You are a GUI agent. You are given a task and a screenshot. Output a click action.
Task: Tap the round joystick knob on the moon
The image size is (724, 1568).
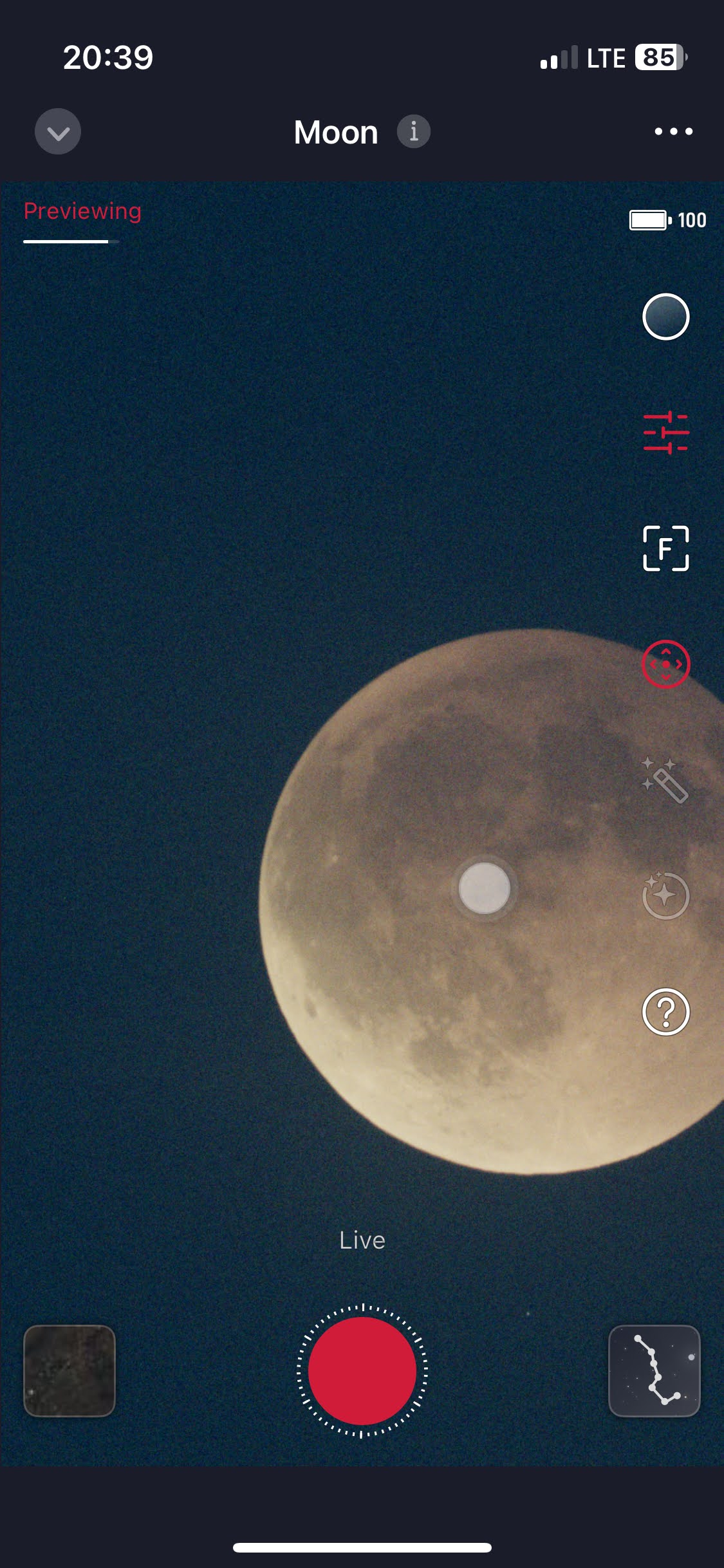(485, 889)
